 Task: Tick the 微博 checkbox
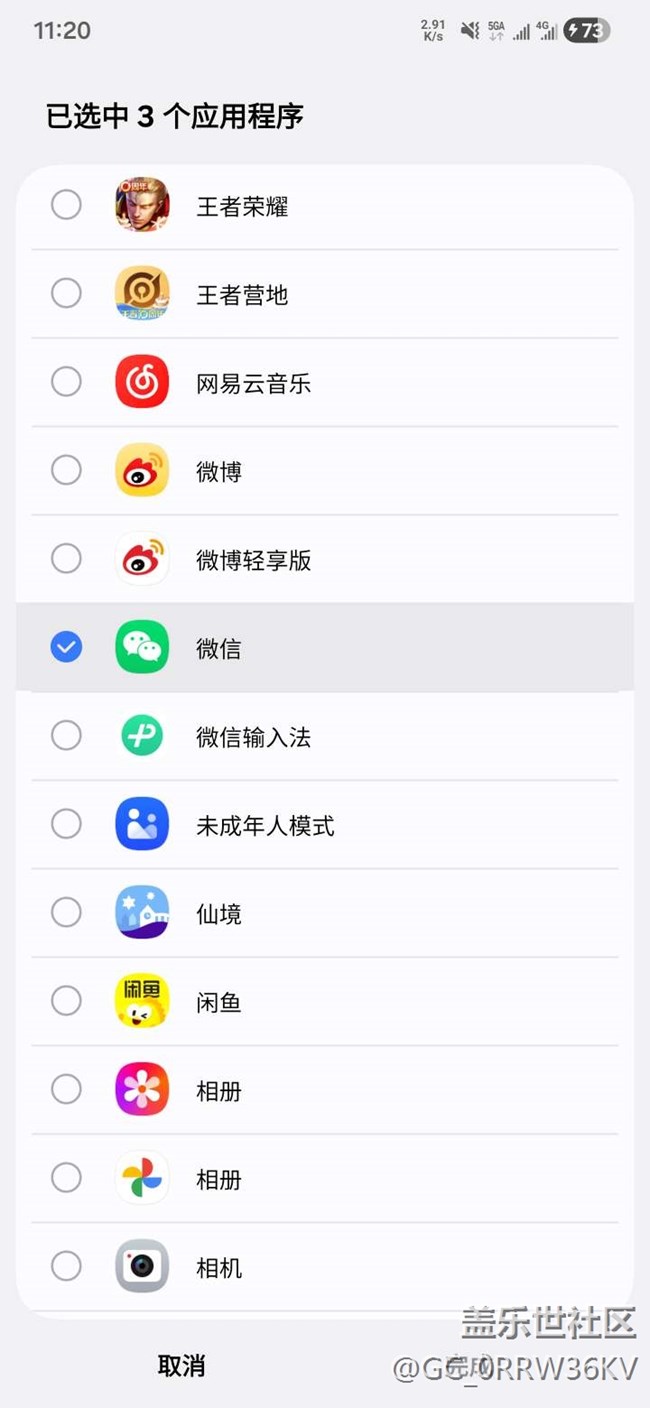coord(66,470)
